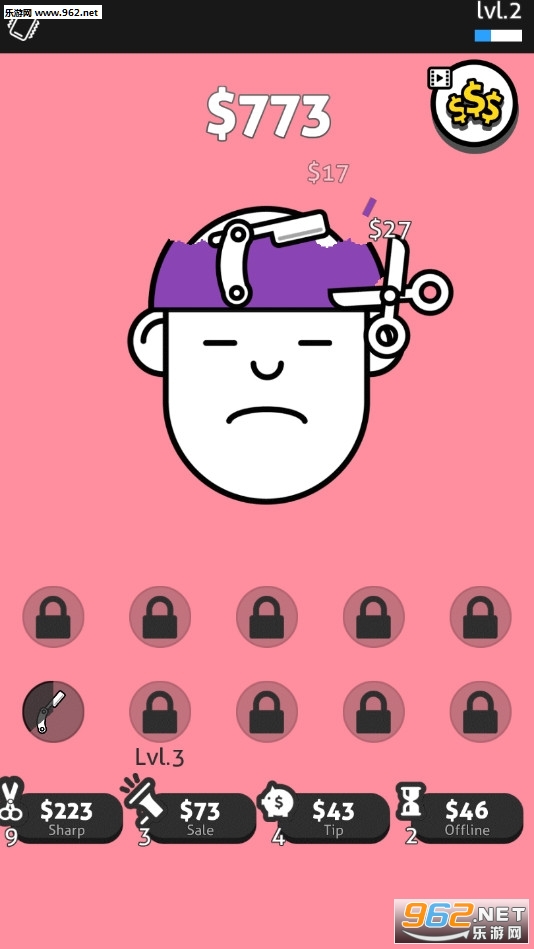The height and width of the screenshot is (949, 534).
Task: Buy the $73 Sale upgrade
Action: pyautogui.click(x=200, y=818)
